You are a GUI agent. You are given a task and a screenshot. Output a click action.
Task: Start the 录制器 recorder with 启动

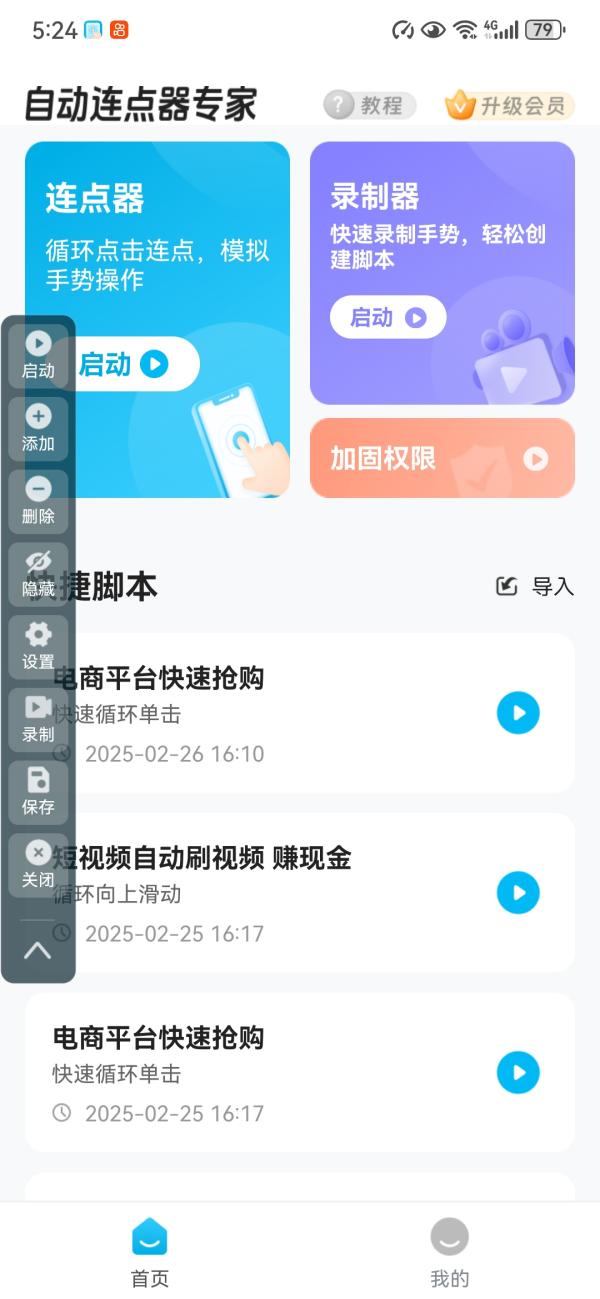(x=388, y=318)
